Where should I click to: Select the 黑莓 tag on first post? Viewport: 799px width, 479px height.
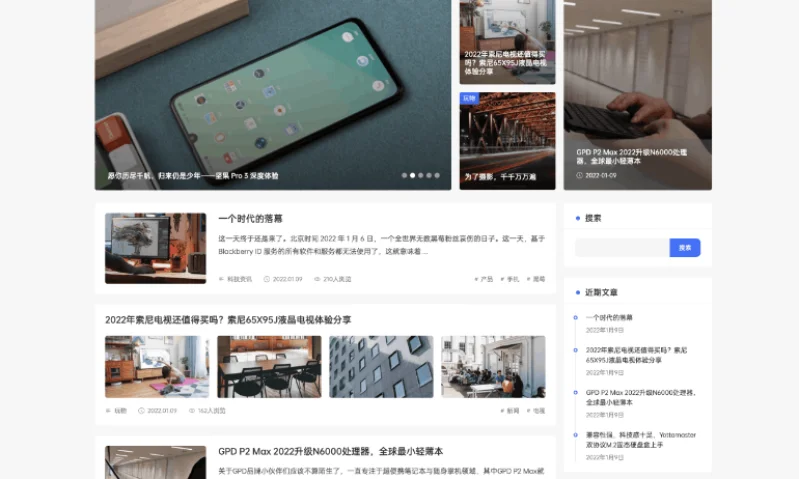pos(538,279)
